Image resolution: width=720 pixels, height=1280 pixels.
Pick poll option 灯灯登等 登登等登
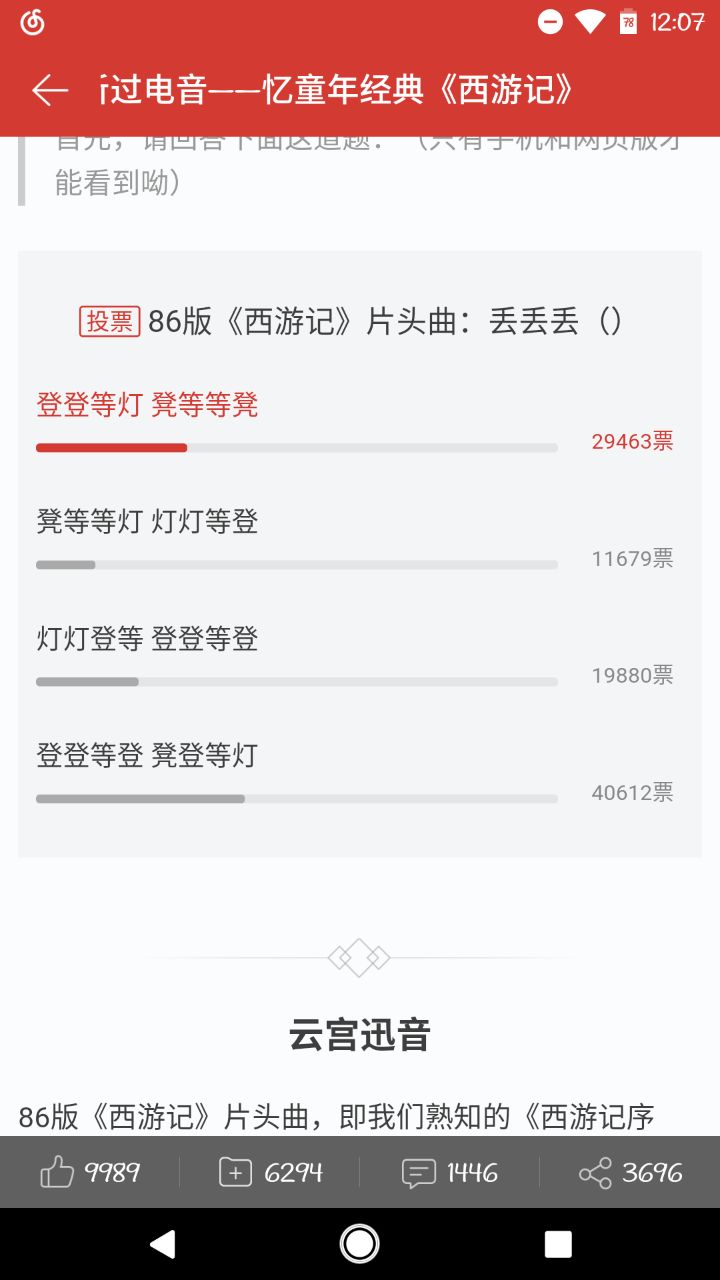coord(148,639)
